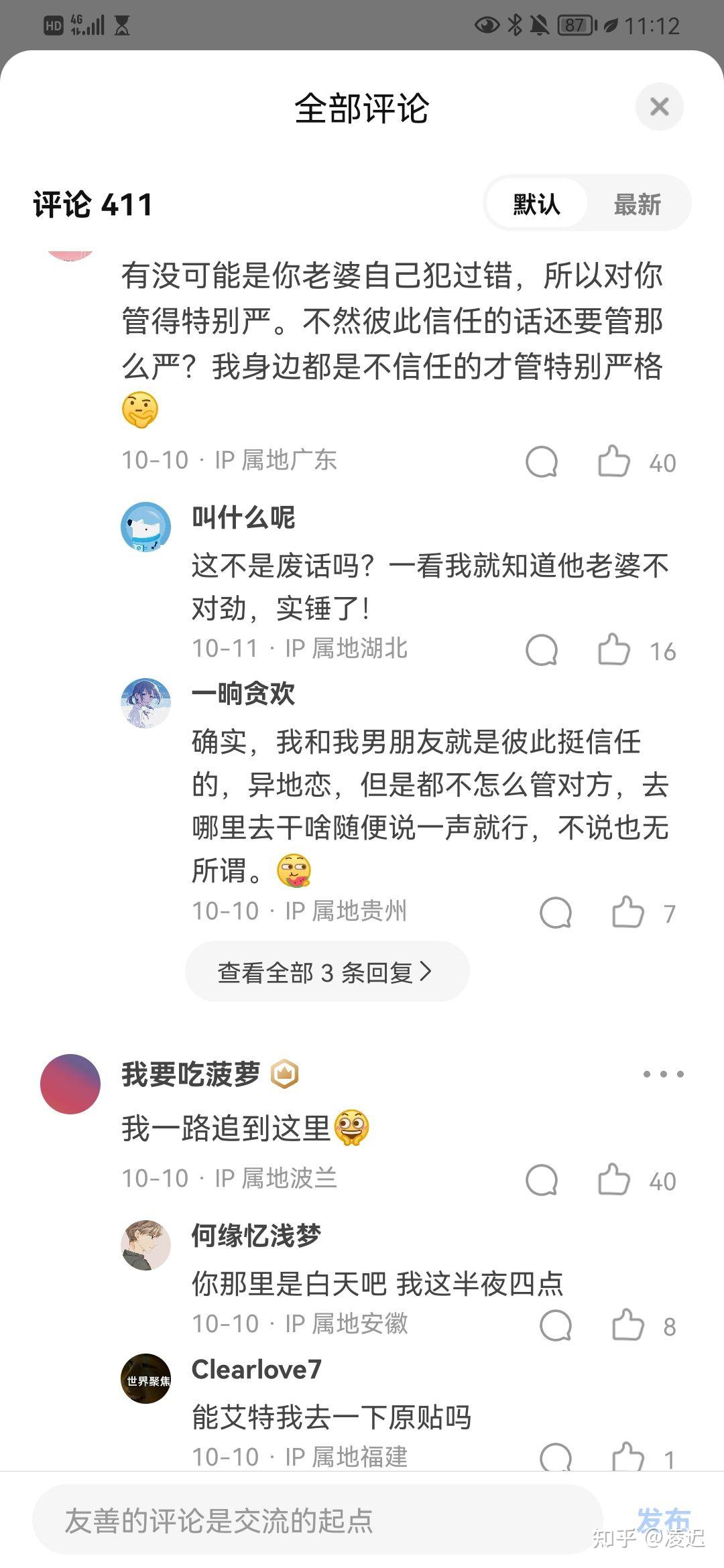Viewport: 724px width, 1568px height.
Task: Like the IP 属地广东 comment with 40 likes
Action: click(614, 462)
